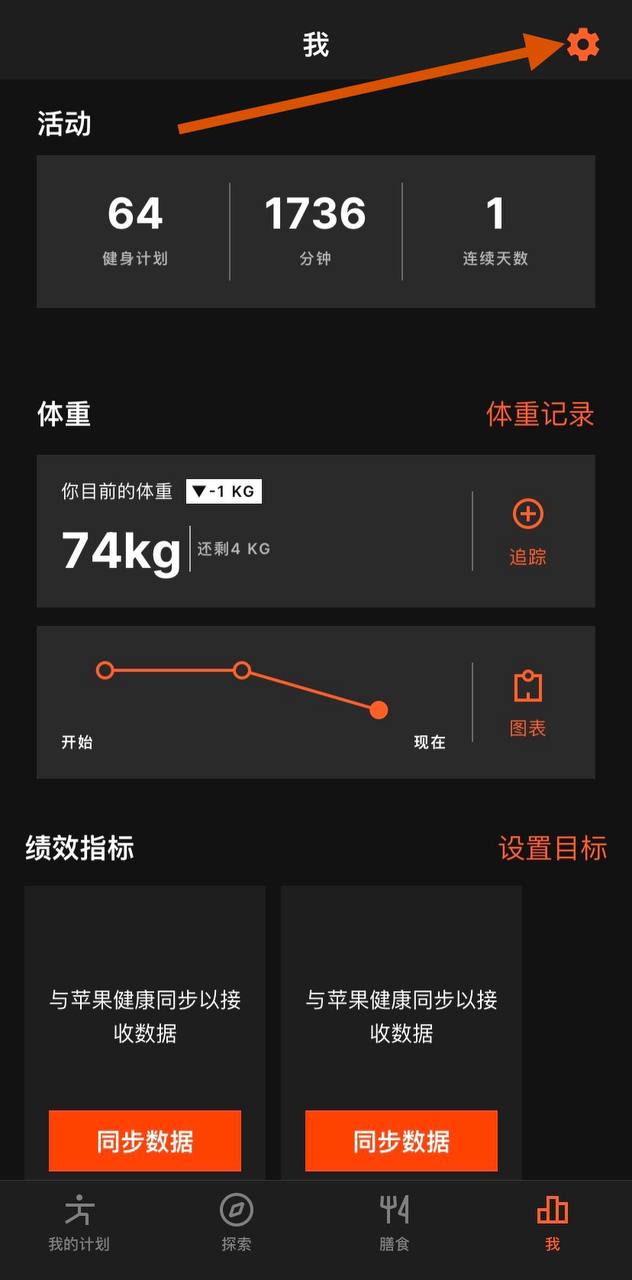Open the 膳食 meals tab
Viewport: 632px width, 1280px height.
(x=394, y=1223)
